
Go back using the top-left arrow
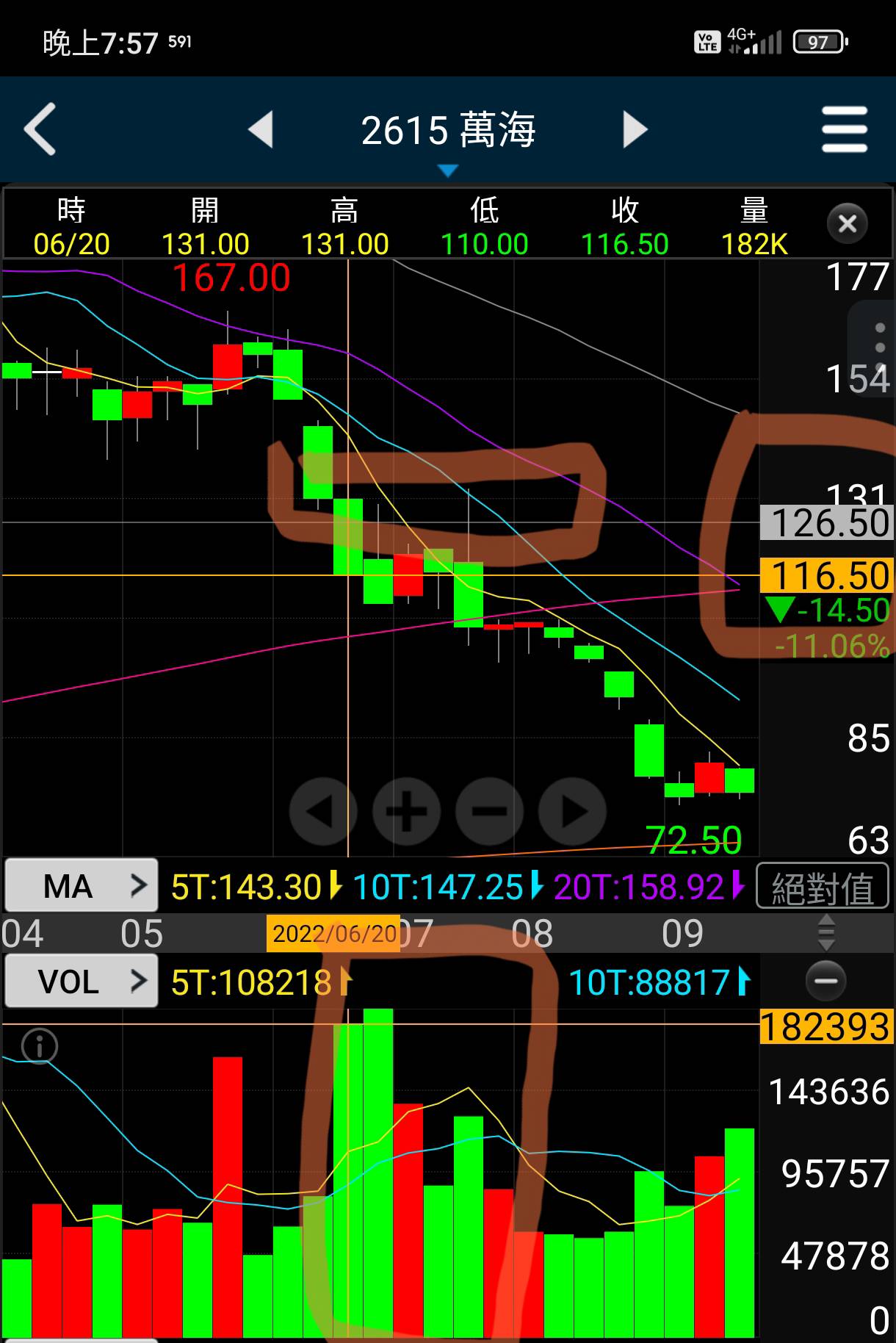[x=40, y=129]
